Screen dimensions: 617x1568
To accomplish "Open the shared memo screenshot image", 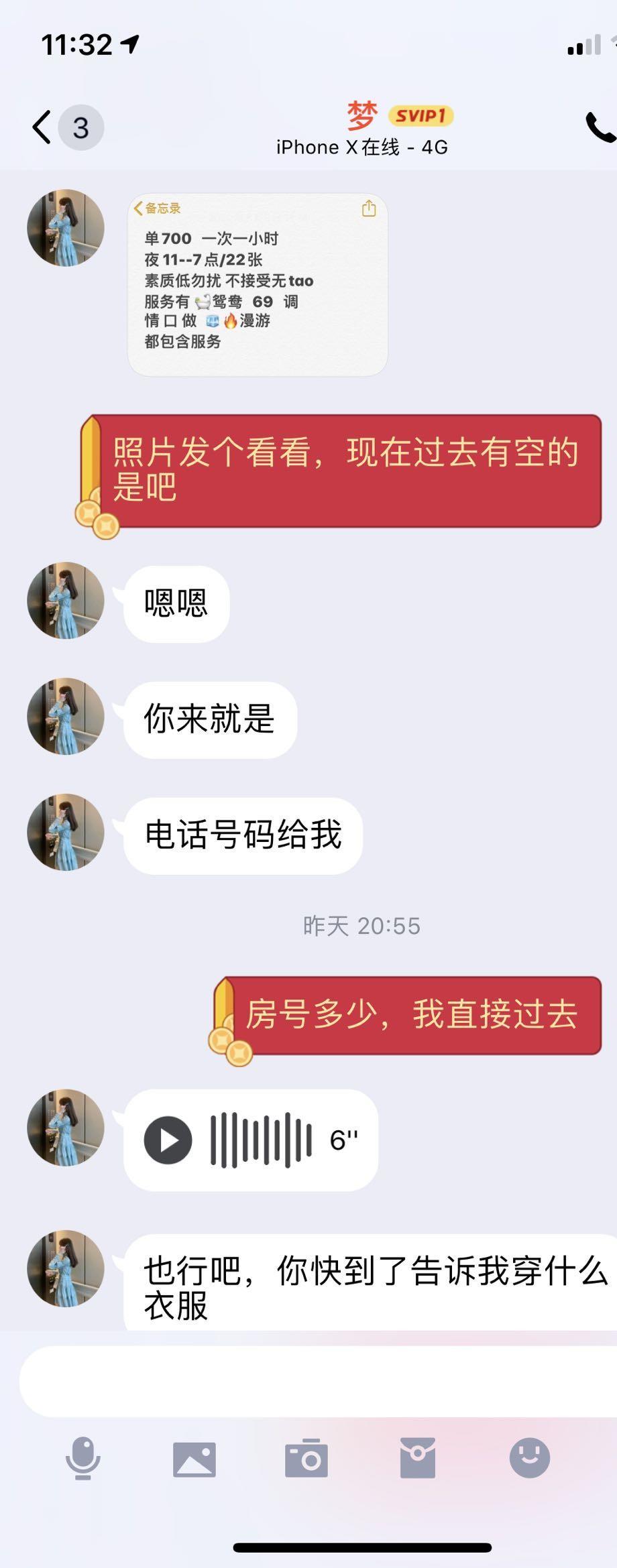I will tap(258, 285).
